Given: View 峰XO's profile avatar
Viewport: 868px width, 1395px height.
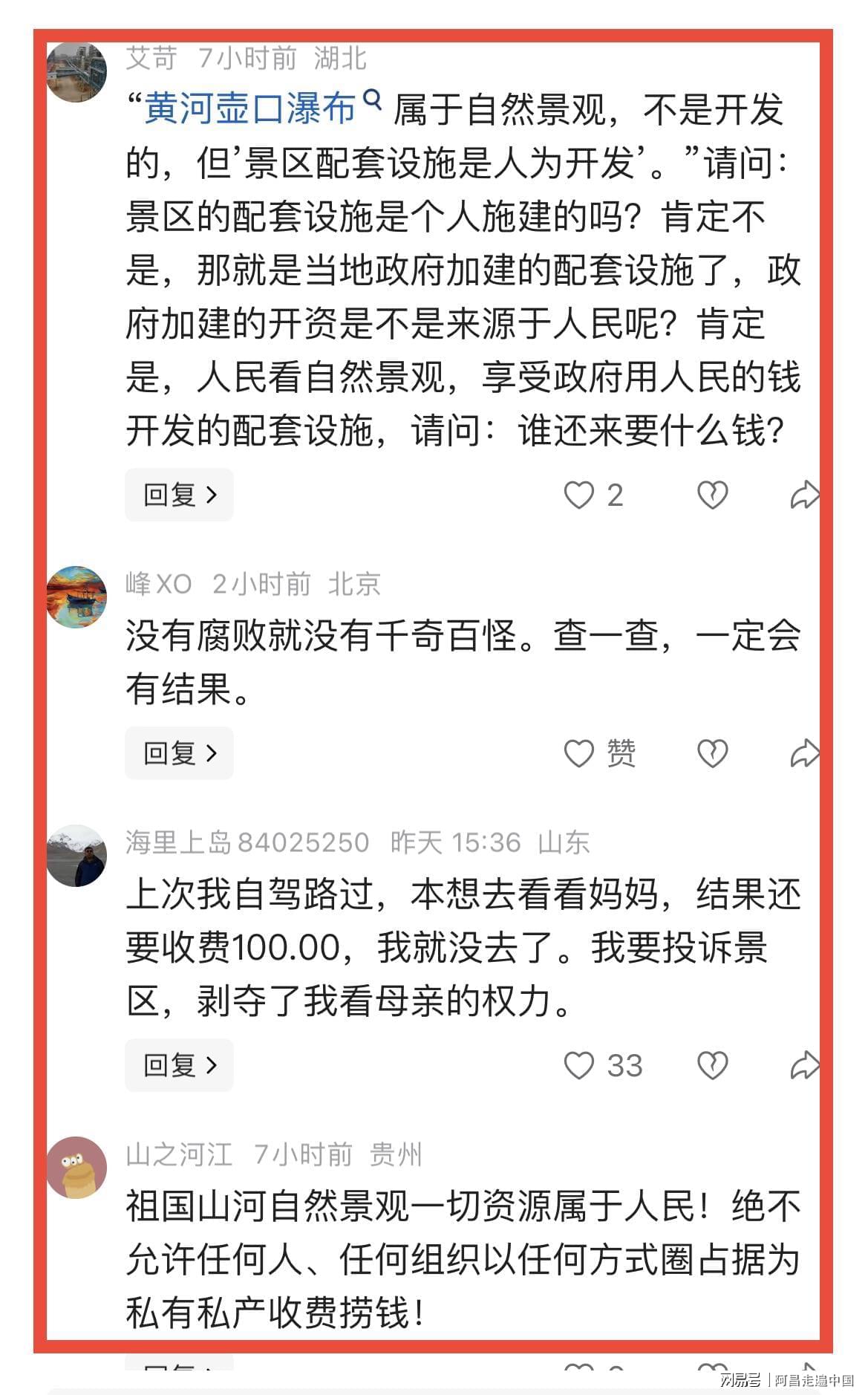Looking at the screenshot, I should (76, 596).
